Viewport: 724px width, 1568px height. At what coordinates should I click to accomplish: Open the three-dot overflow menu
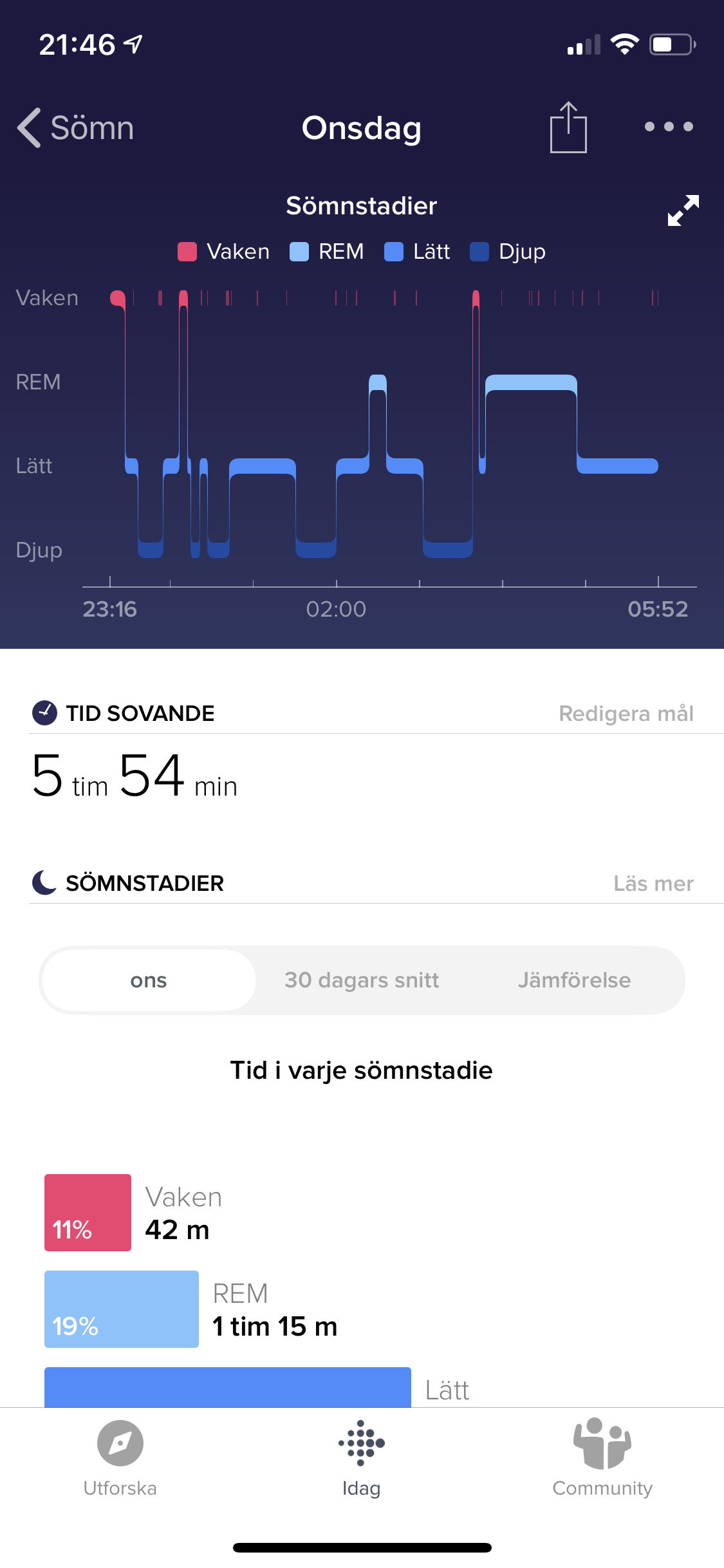(x=669, y=127)
